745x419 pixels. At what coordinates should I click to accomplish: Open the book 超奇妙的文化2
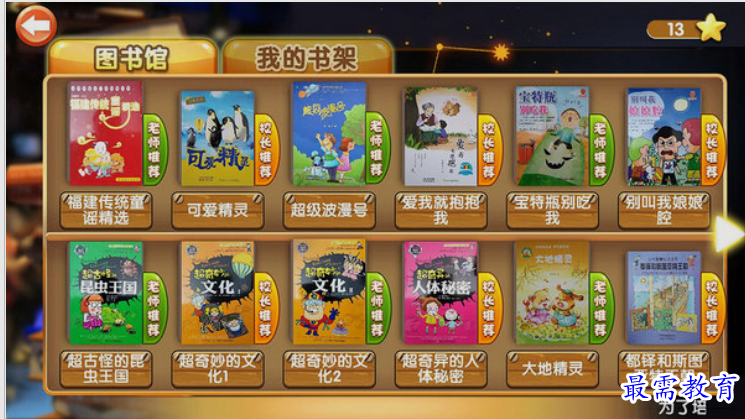[x=329, y=294]
